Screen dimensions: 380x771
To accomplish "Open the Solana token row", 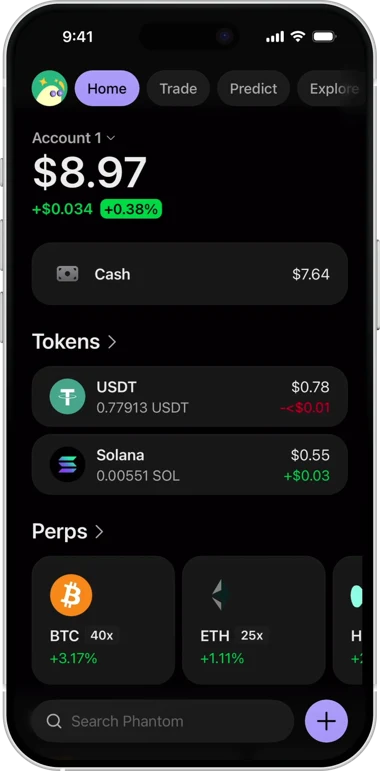I will (190, 465).
